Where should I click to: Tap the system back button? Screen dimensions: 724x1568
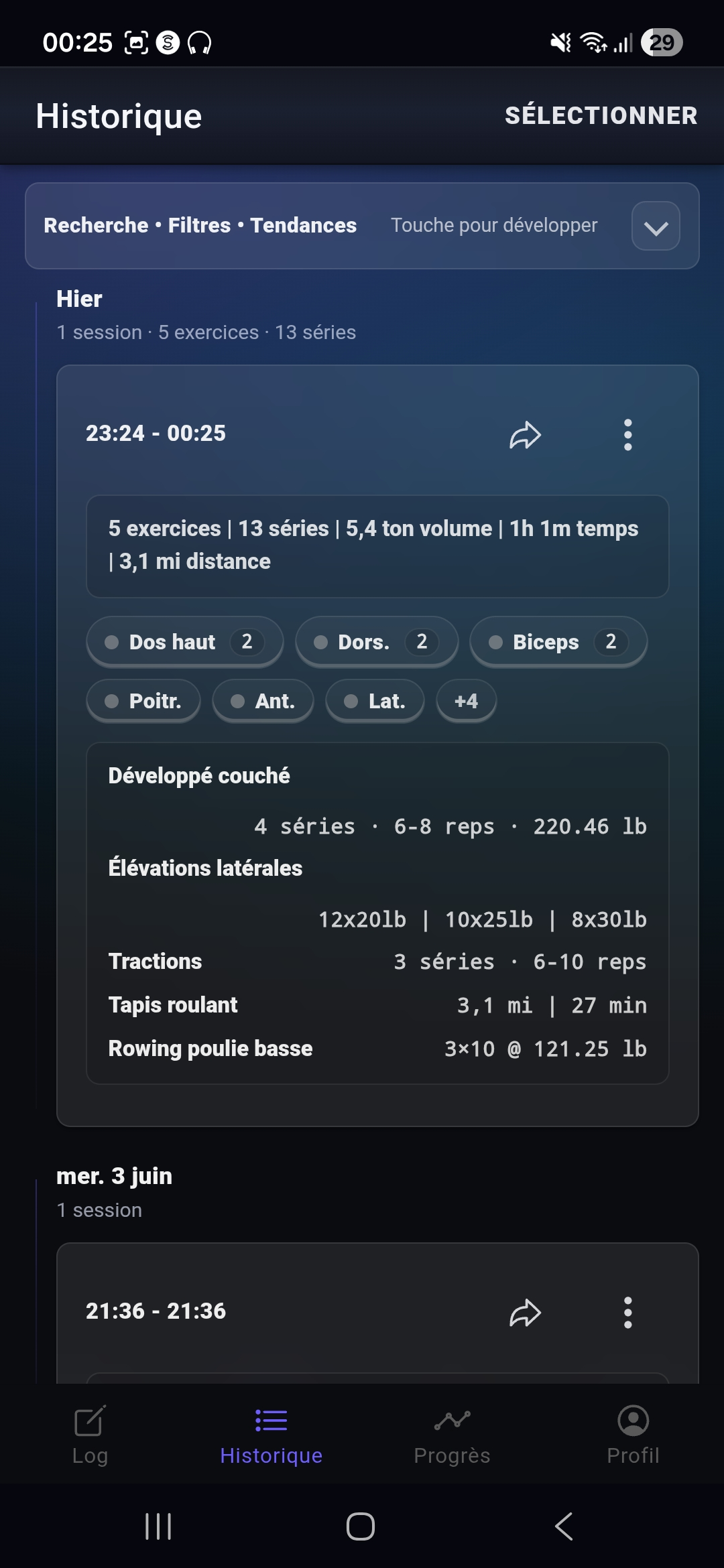point(564,1526)
